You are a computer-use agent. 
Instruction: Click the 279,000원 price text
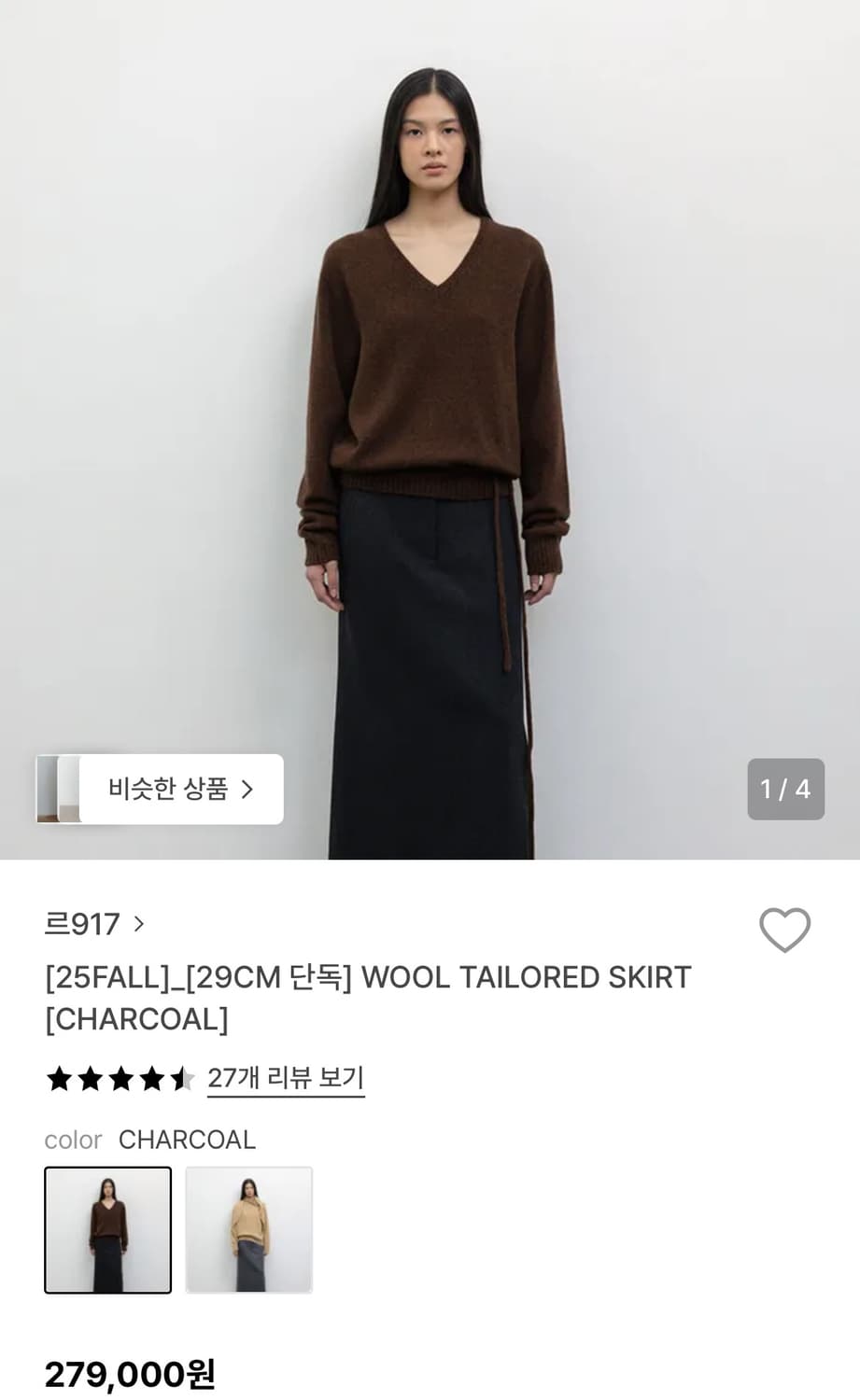point(128,1374)
